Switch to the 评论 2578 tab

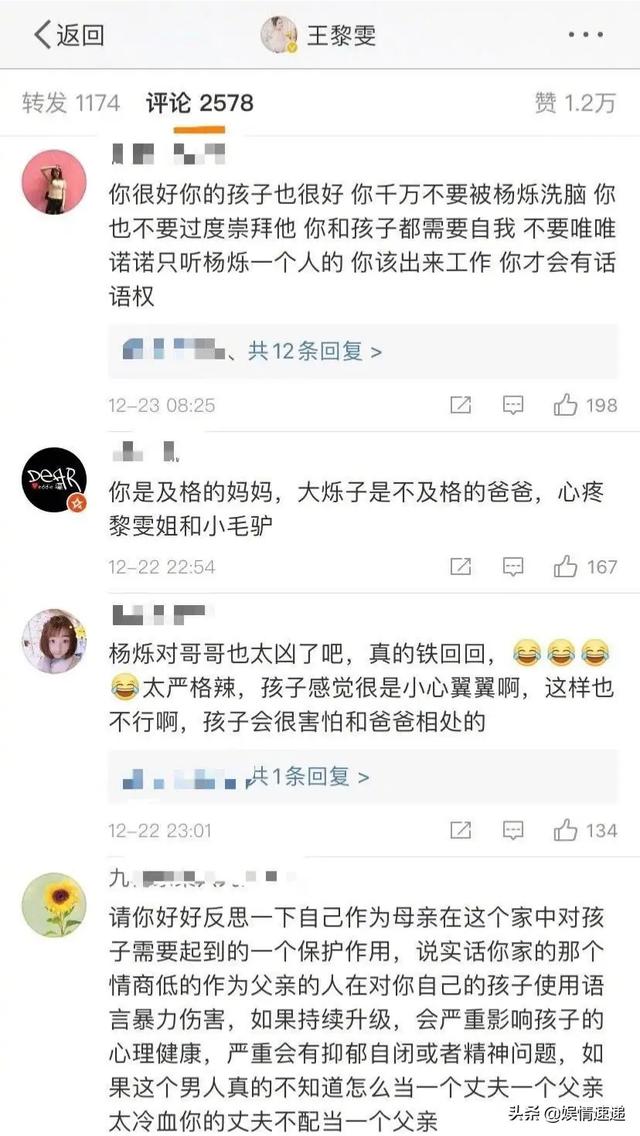(199, 102)
